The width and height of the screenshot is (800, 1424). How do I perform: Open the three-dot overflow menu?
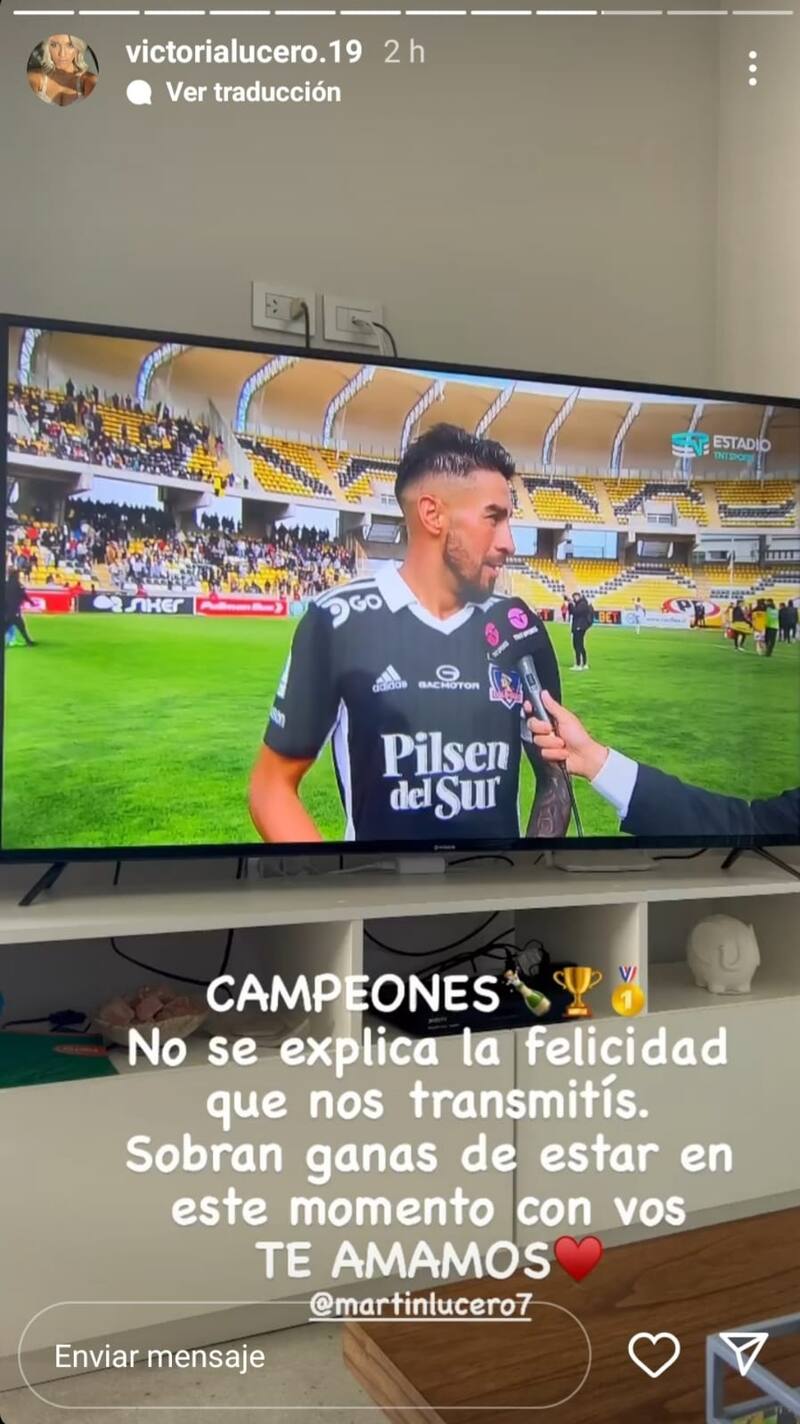click(752, 69)
